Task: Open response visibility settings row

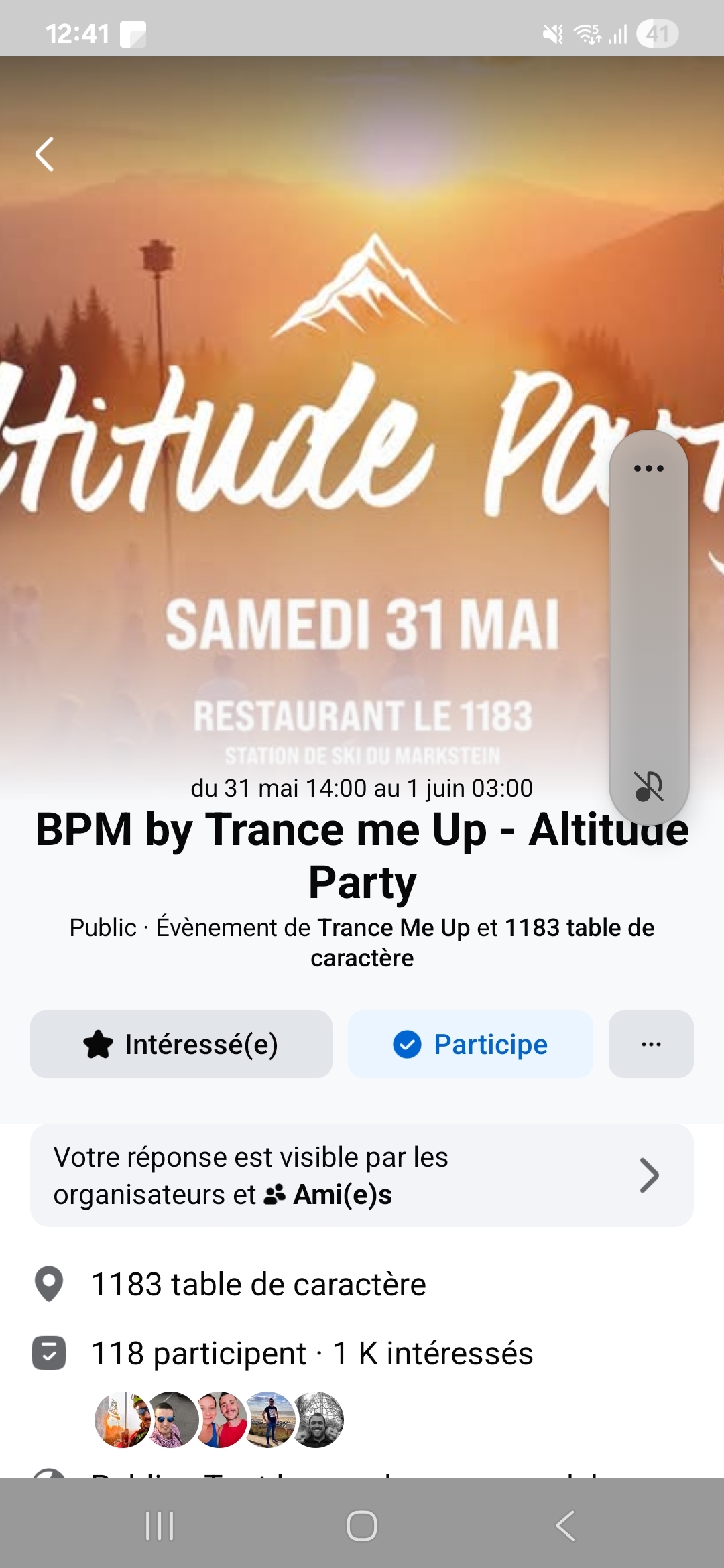Action: [362, 1175]
